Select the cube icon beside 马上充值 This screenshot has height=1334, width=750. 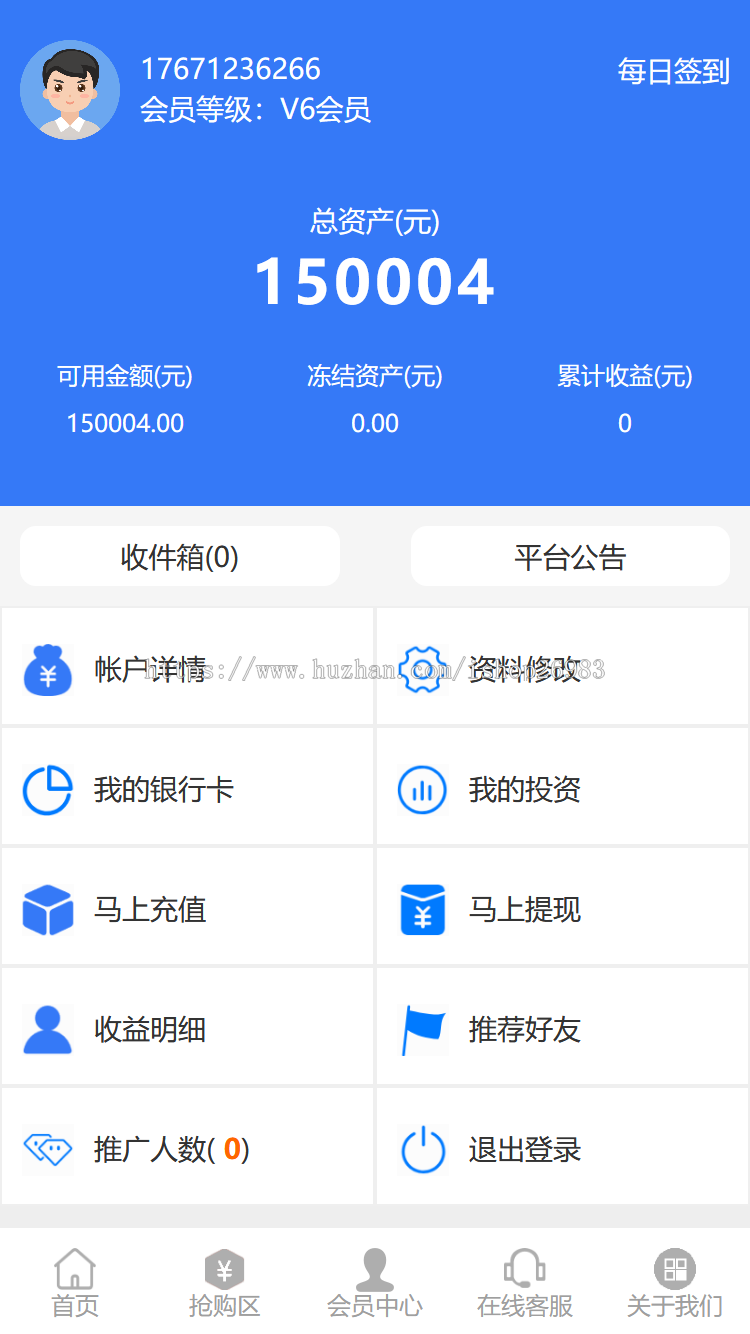coord(47,909)
